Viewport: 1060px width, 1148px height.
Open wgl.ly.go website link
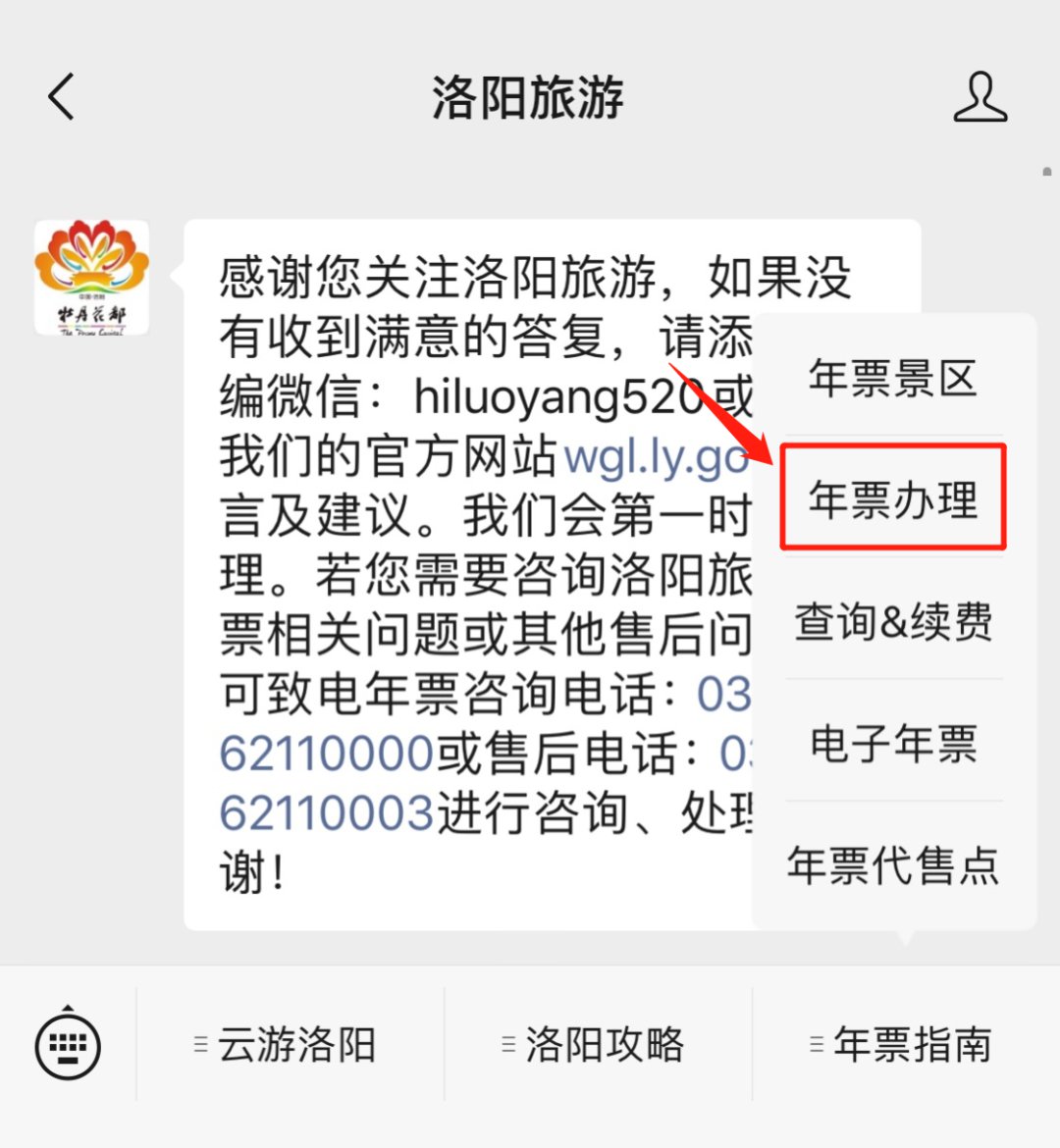[x=656, y=457]
